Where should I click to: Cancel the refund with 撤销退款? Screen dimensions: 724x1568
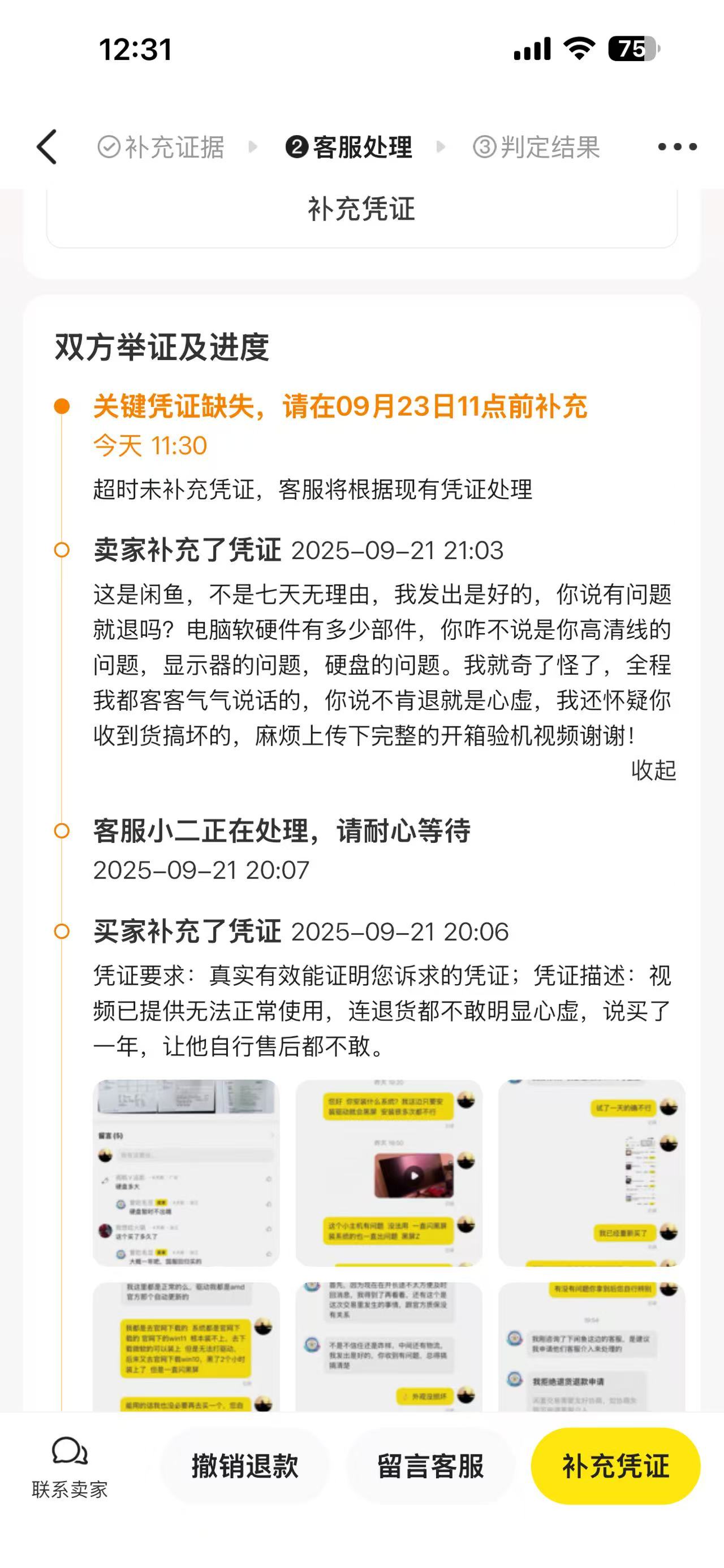coord(245,1466)
